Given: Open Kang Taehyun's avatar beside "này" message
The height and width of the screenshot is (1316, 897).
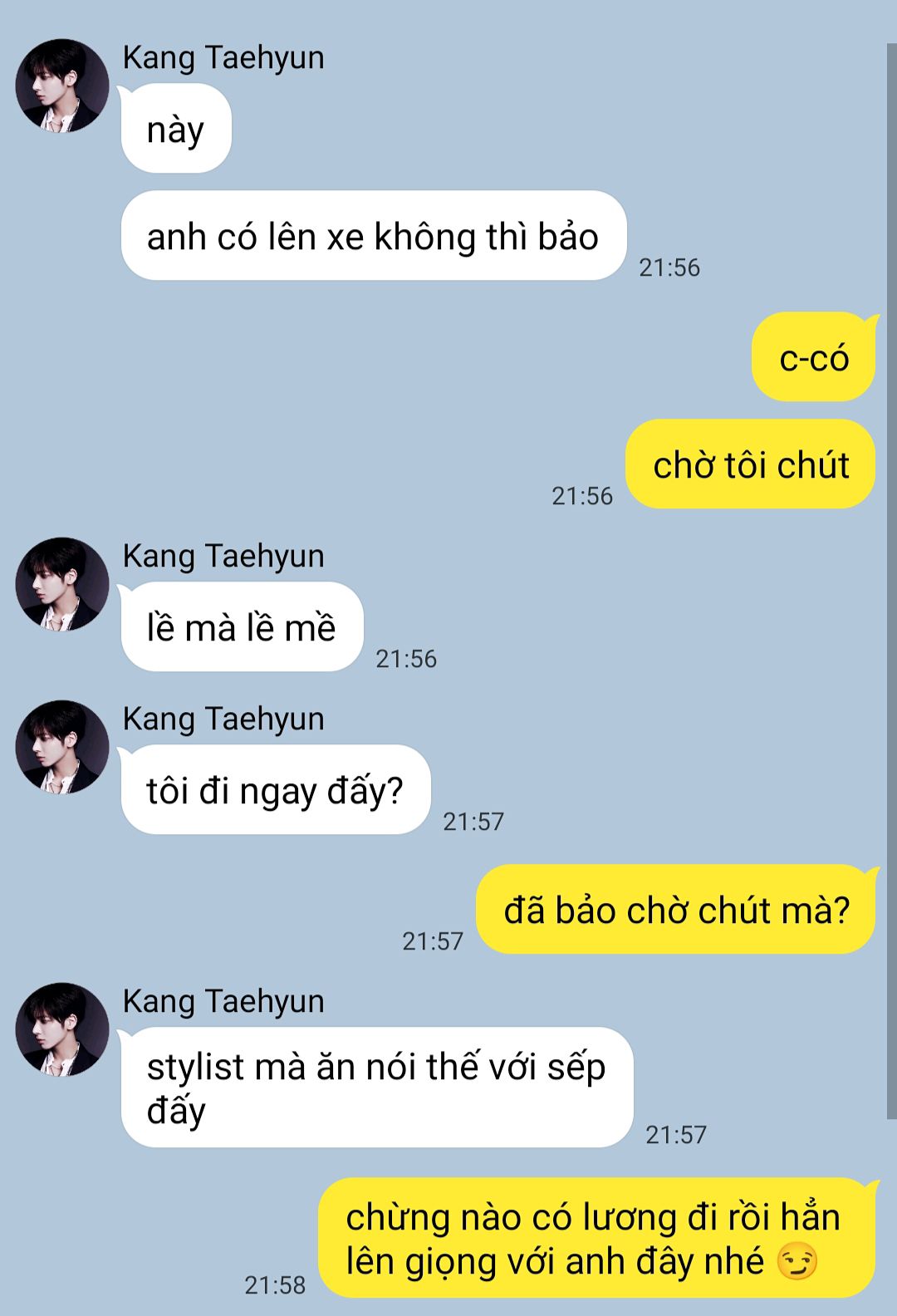Looking at the screenshot, I should 62,86.
